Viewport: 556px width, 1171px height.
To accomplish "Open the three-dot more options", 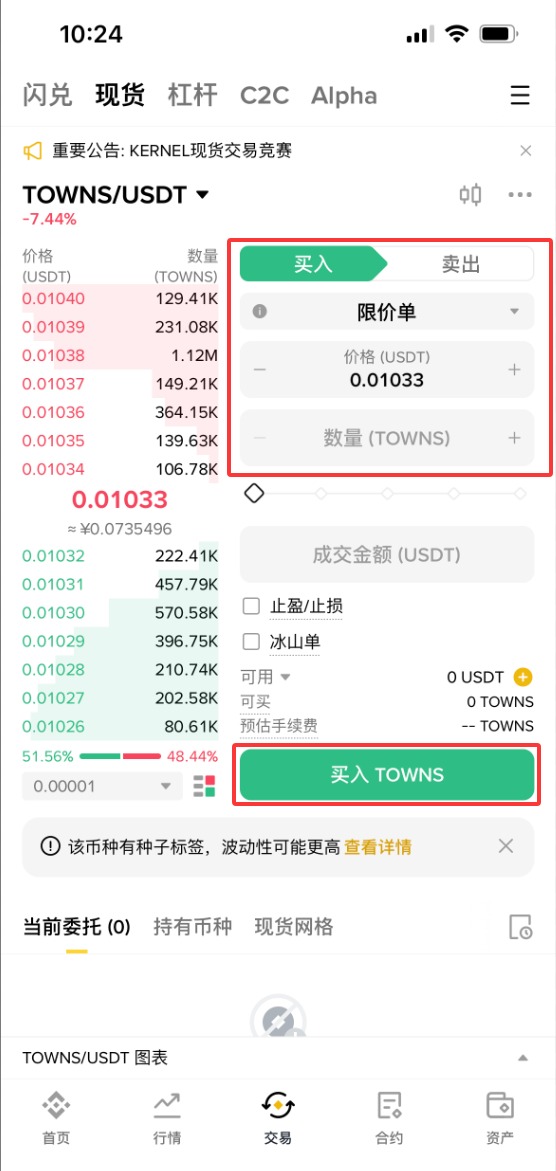I will (x=520, y=195).
